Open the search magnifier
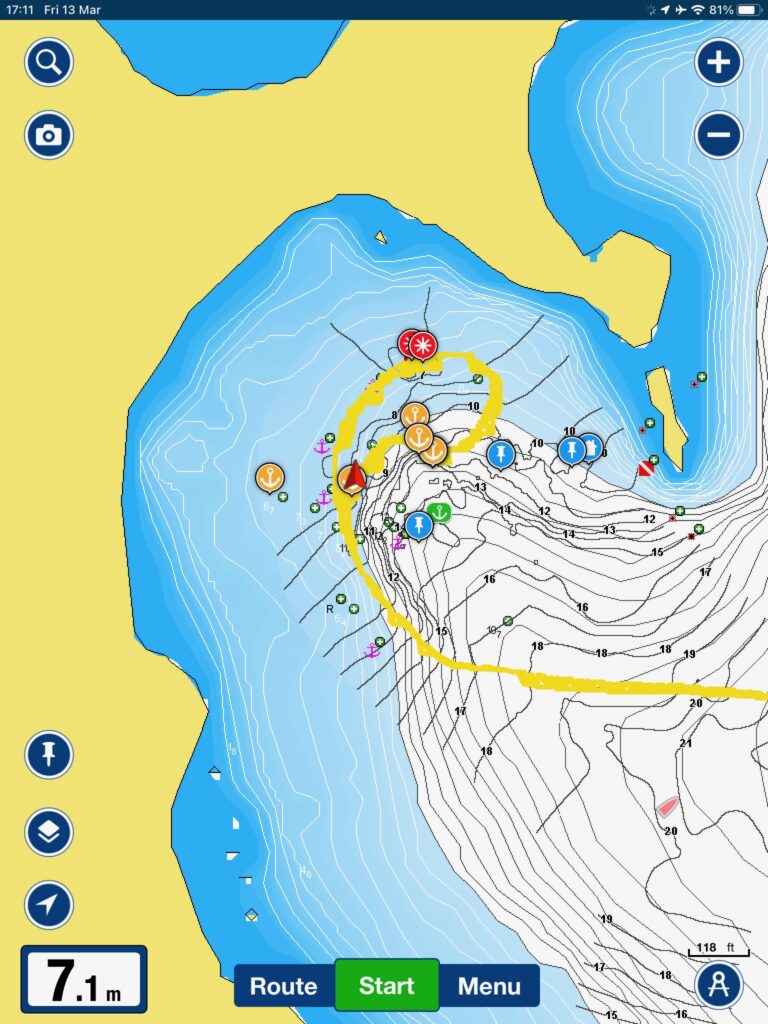This screenshot has width=768, height=1024. 48,64
